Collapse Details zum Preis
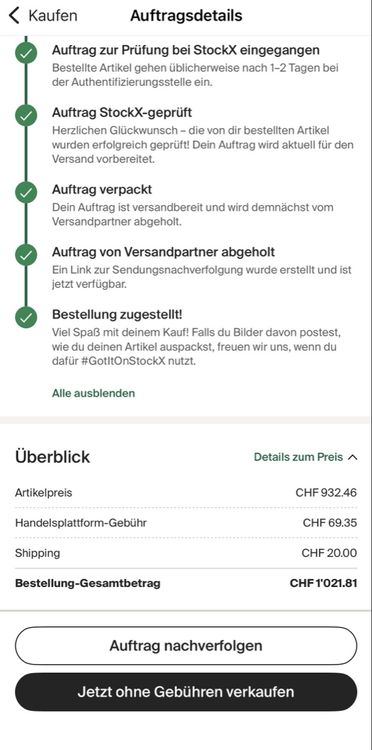This screenshot has width=372, height=750. pos(305,457)
